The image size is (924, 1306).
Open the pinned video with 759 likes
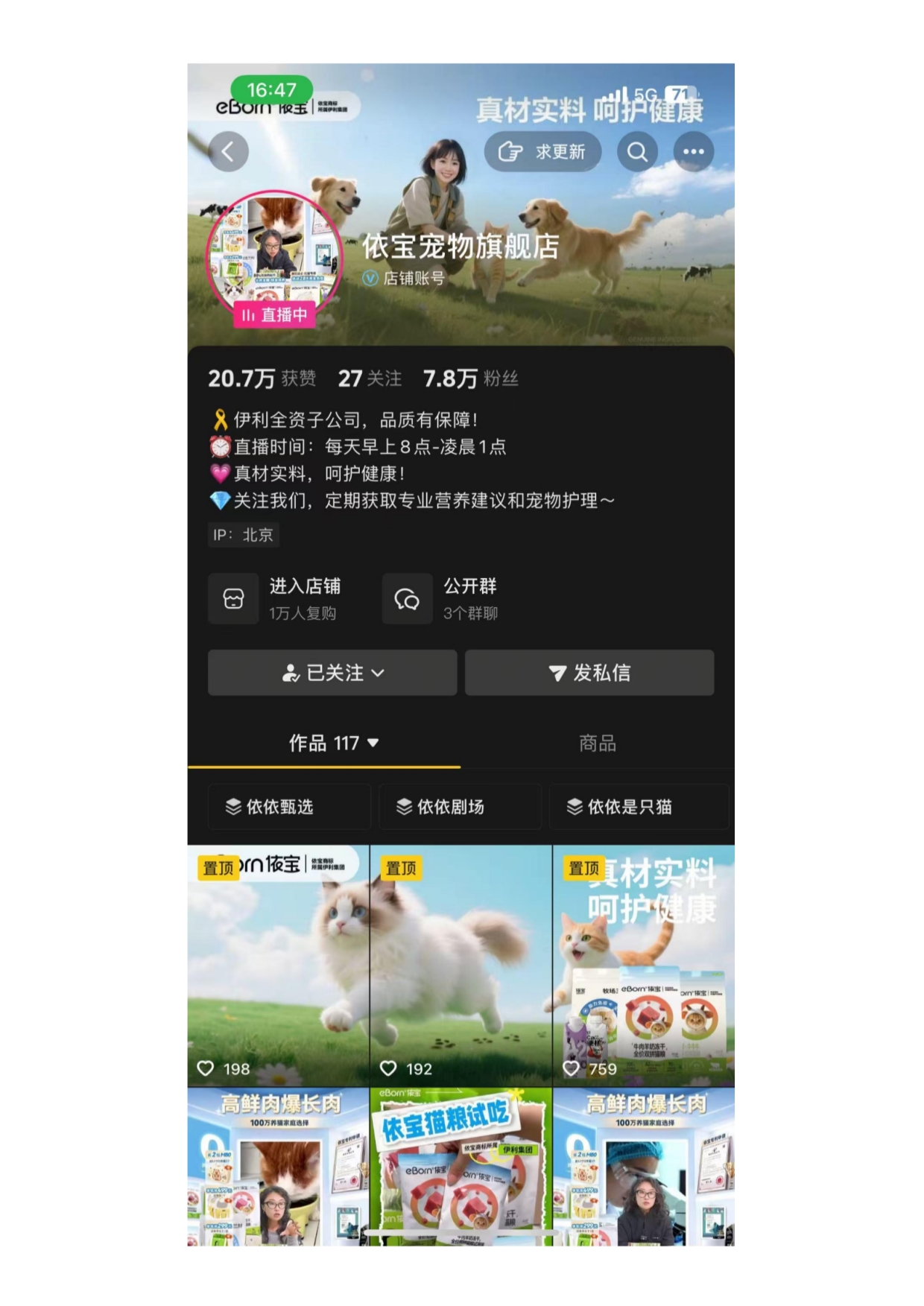click(x=644, y=965)
